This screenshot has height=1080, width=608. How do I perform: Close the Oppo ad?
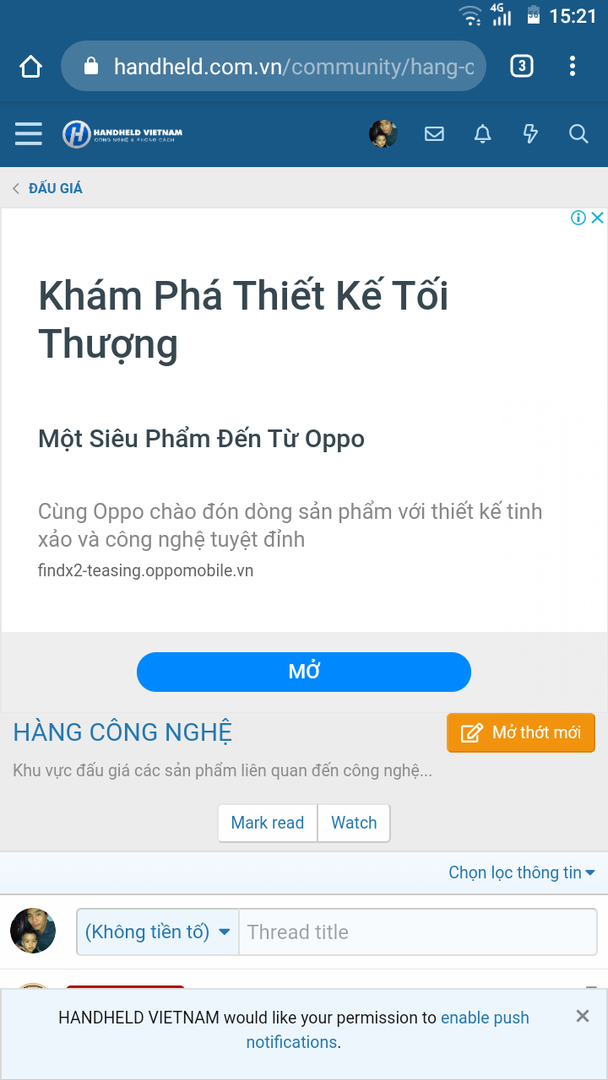[x=597, y=218]
